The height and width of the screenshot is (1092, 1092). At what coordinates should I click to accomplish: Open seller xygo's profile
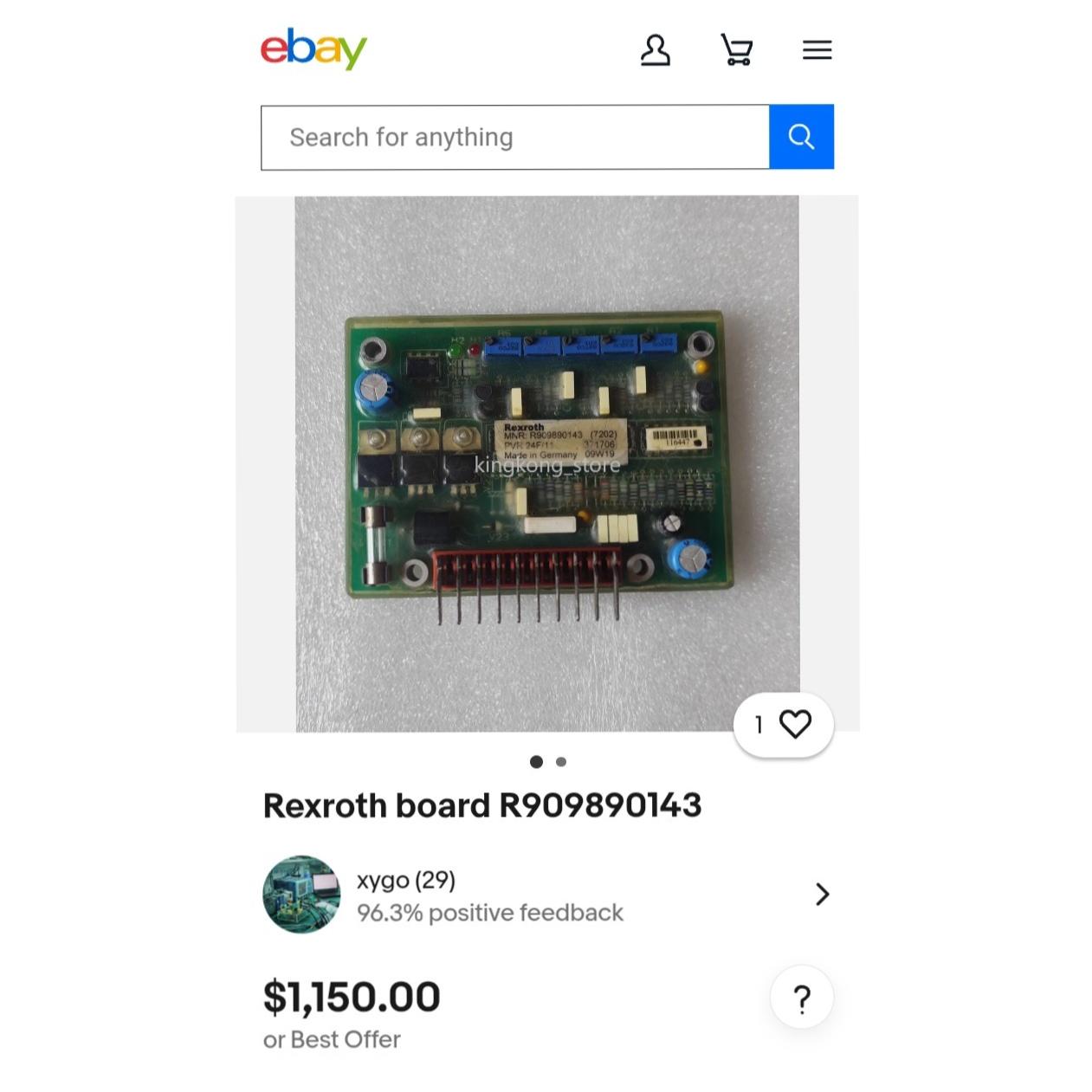click(546, 895)
